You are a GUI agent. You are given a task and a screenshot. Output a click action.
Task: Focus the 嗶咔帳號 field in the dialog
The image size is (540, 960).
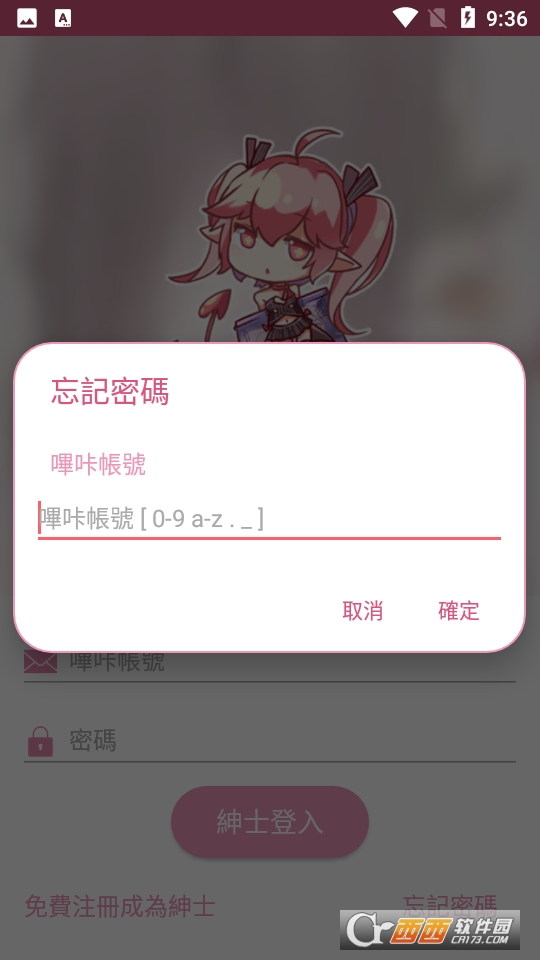[x=269, y=520]
